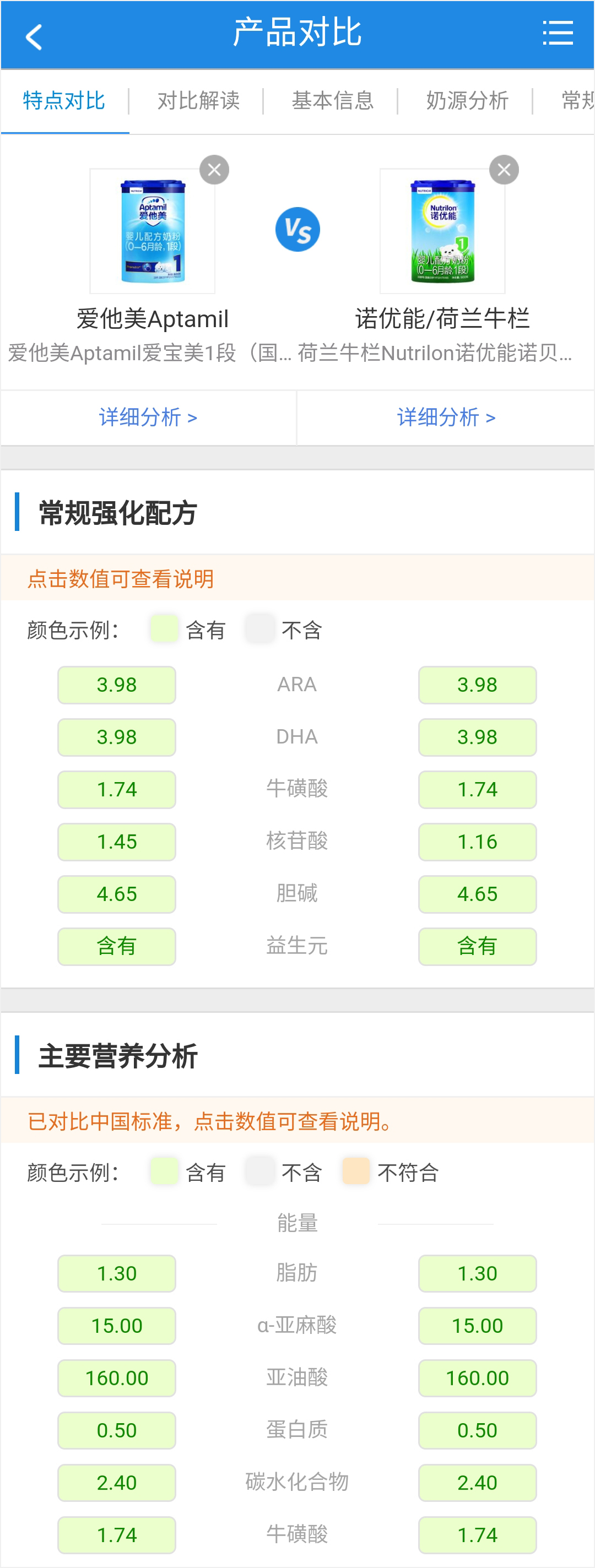Remove 爱他美Aptamil with its X button

click(x=214, y=170)
